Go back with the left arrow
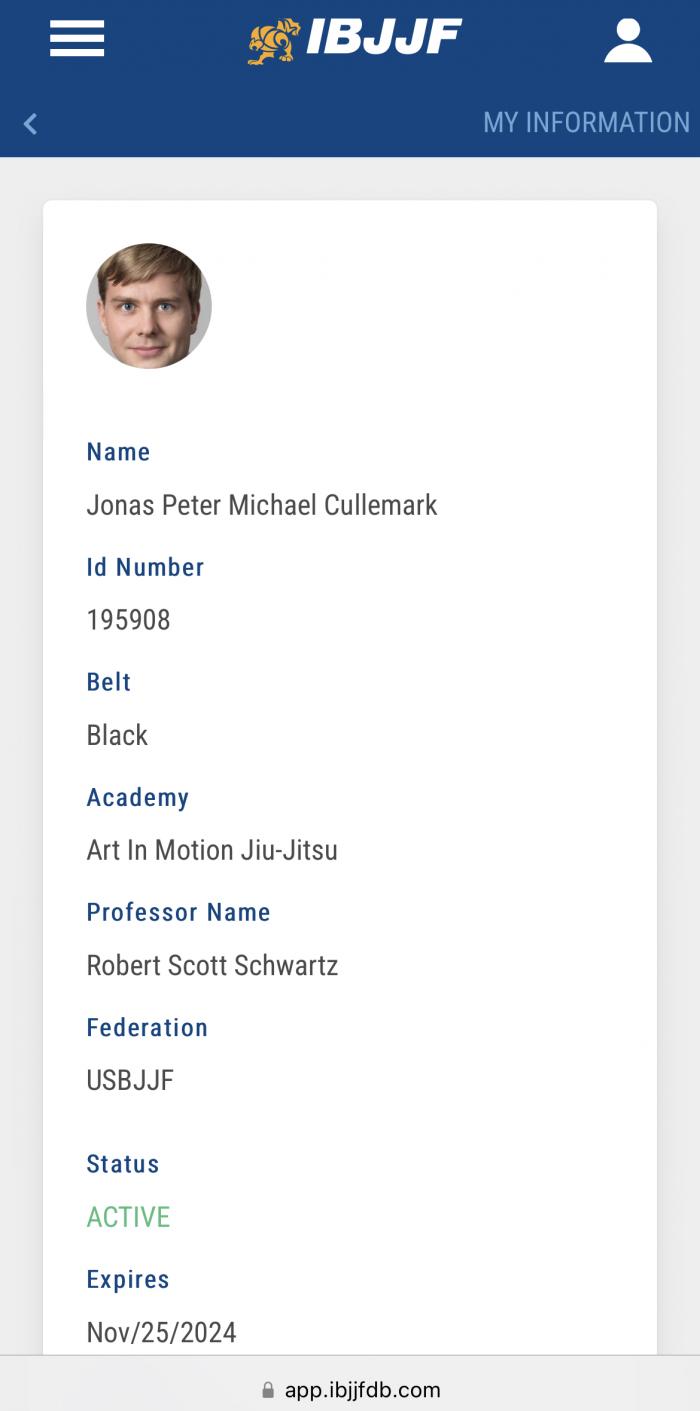The width and height of the screenshot is (700, 1411). click(x=30, y=124)
